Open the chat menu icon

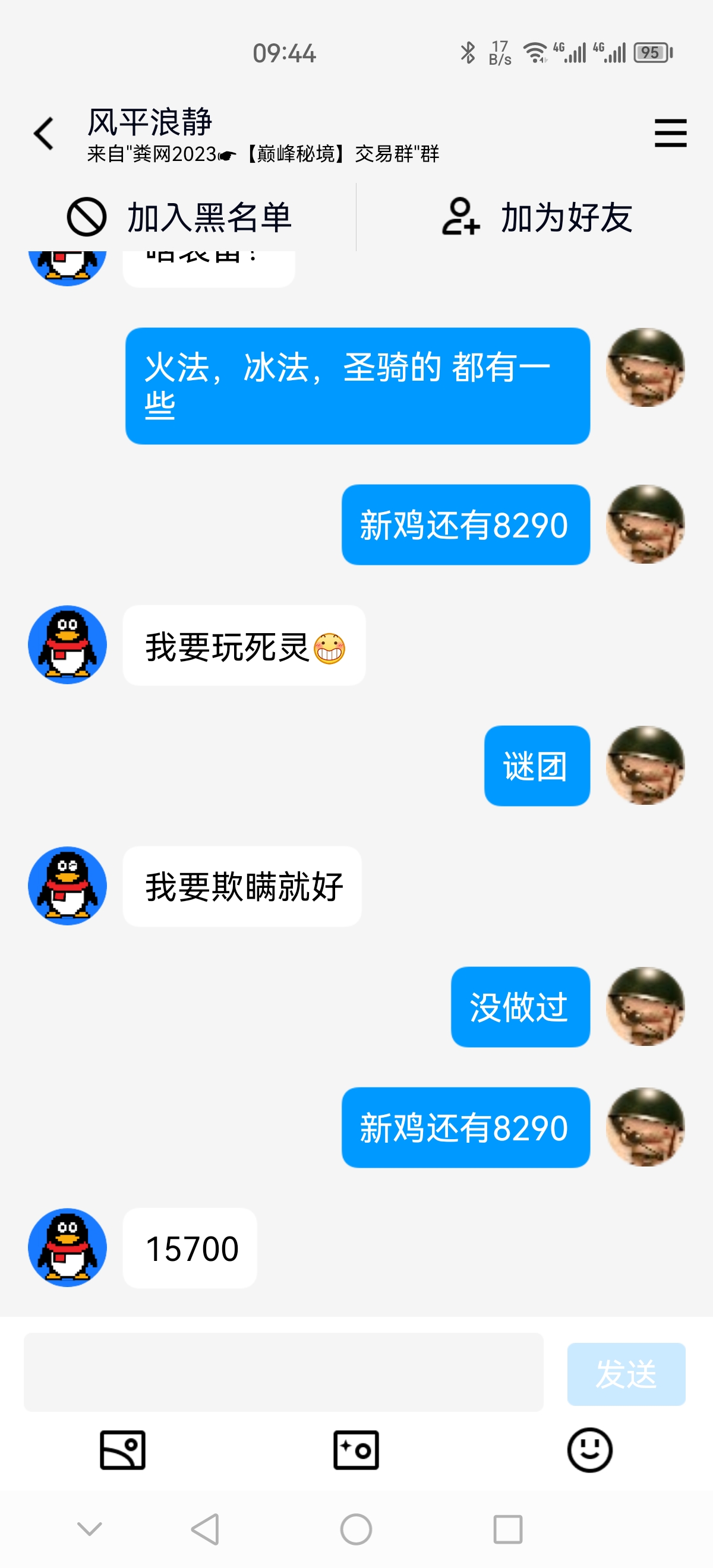click(670, 133)
